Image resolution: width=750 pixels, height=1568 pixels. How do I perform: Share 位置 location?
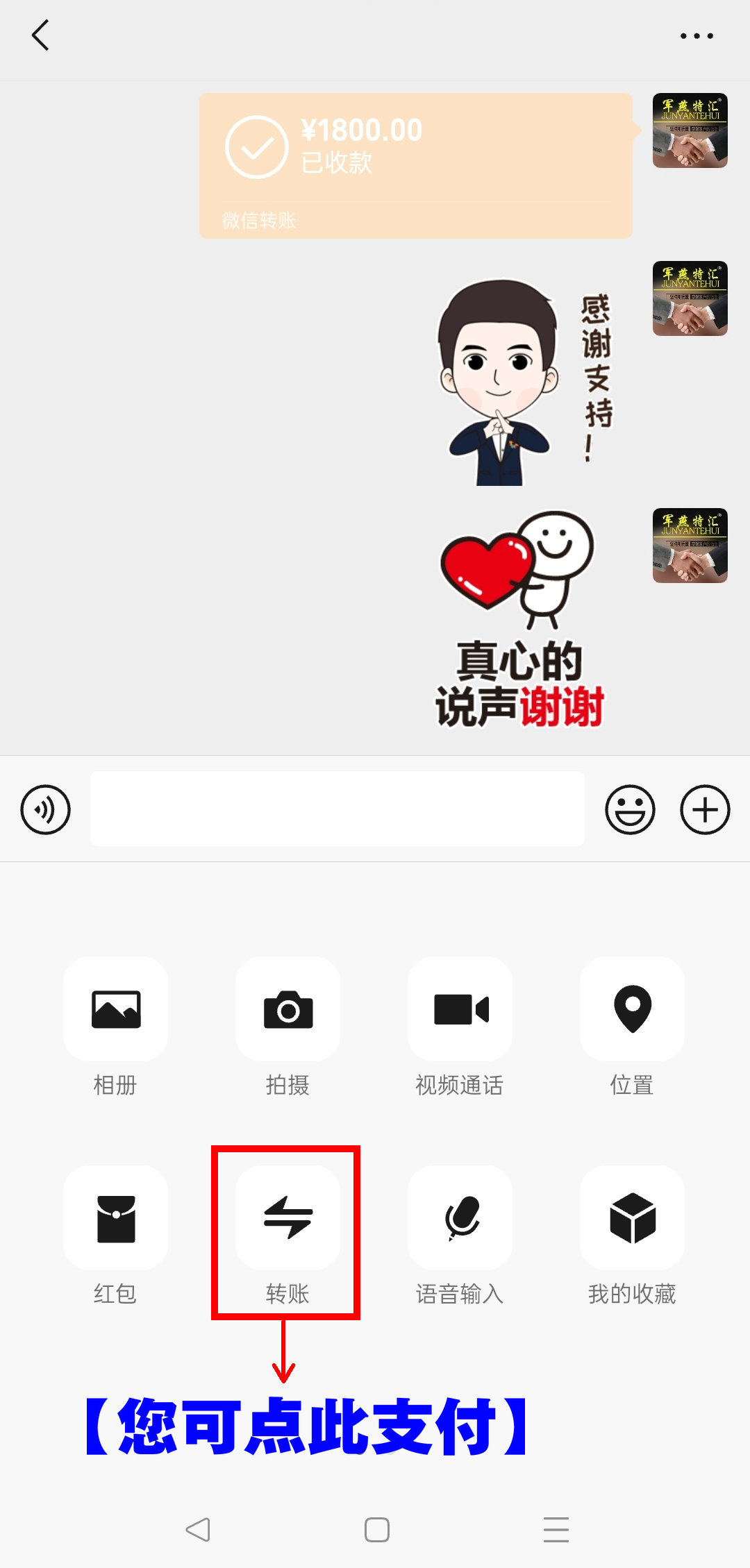coord(632,1009)
